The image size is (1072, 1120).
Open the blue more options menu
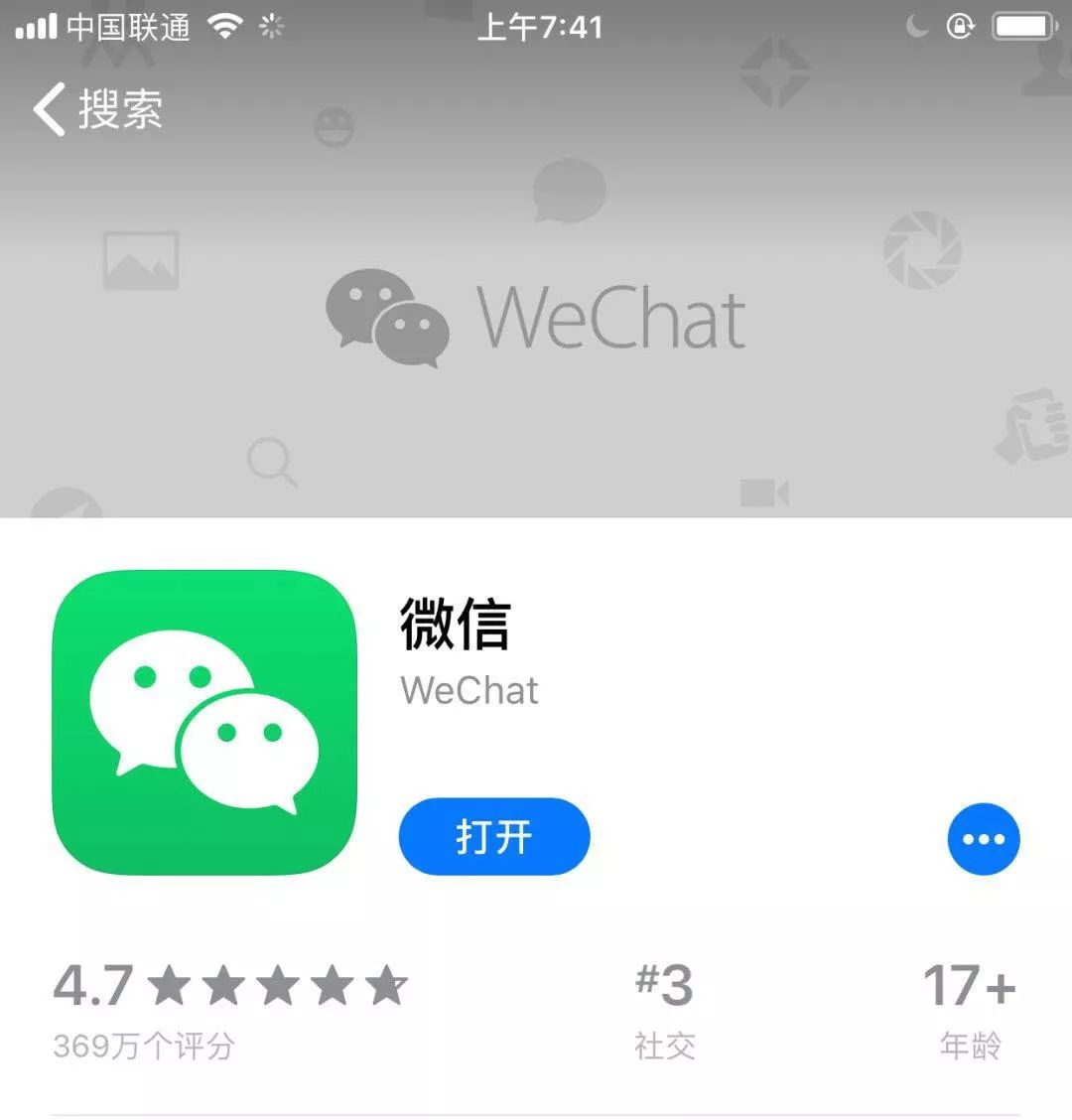pyautogui.click(x=983, y=839)
